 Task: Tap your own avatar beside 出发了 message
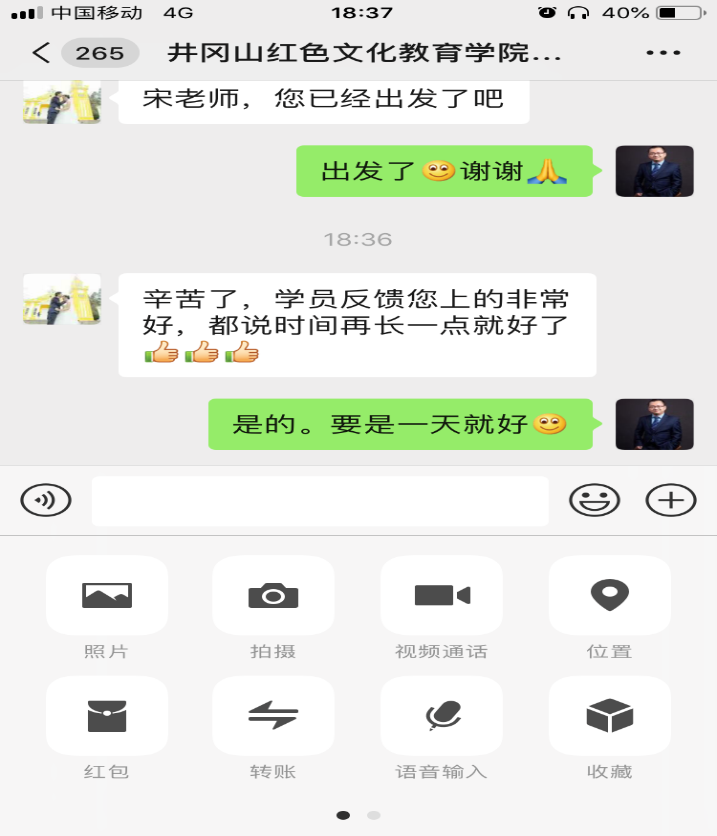654,171
